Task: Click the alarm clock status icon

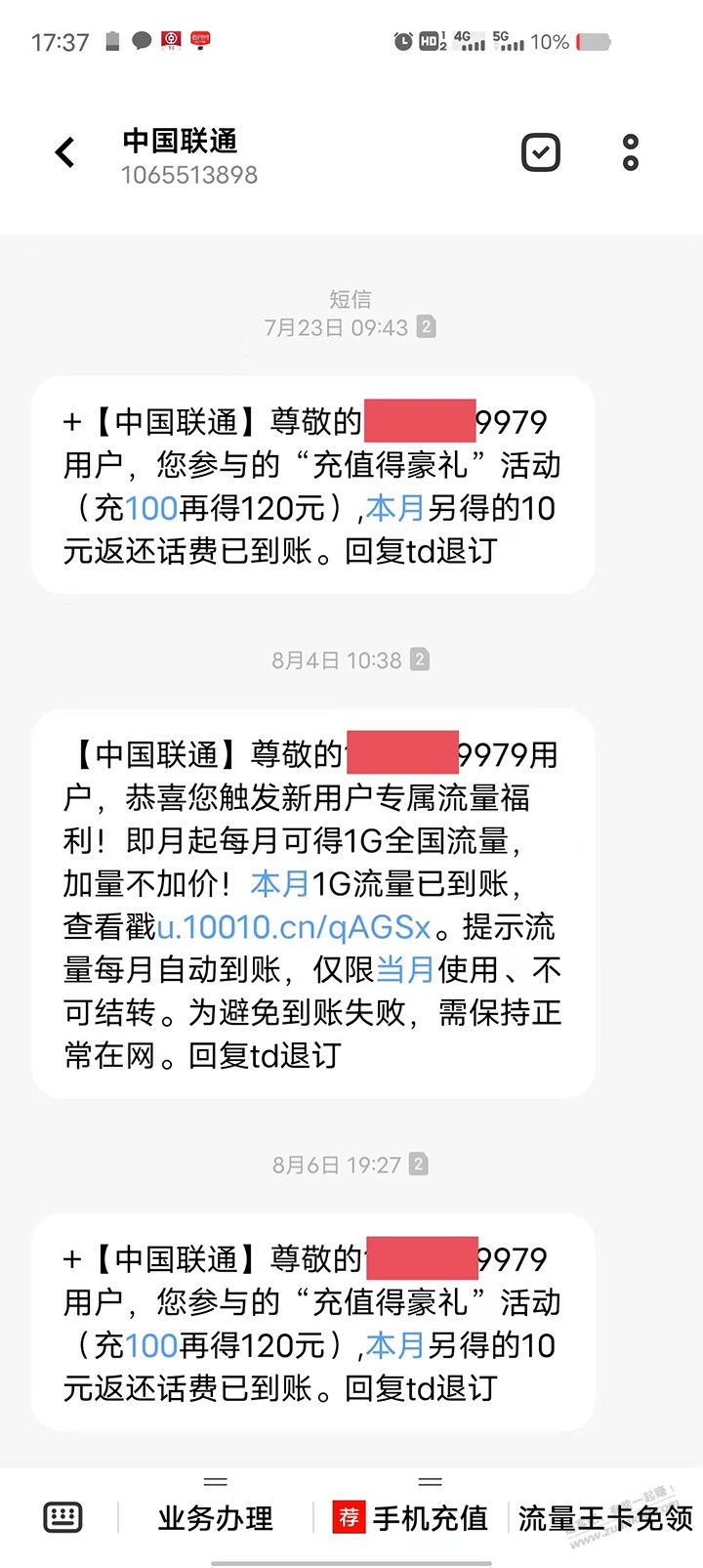Action: pyautogui.click(x=401, y=41)
